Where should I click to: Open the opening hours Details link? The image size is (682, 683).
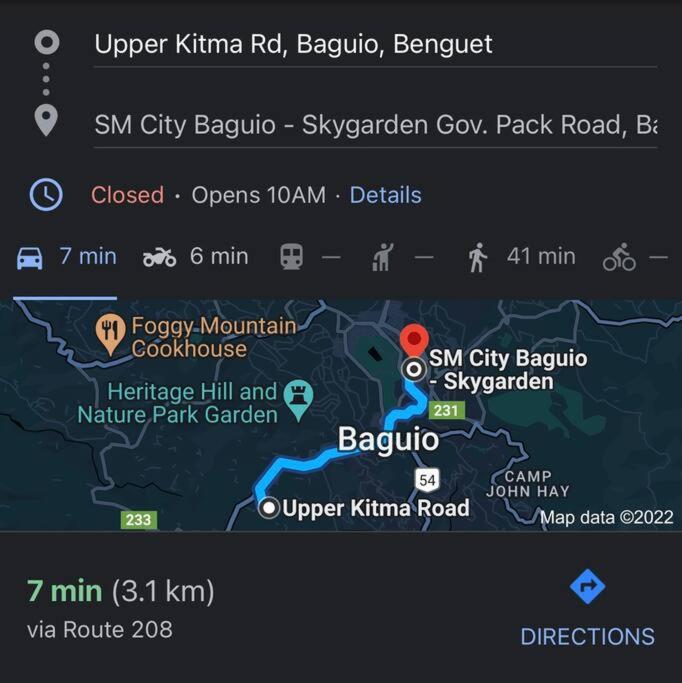coord(385,195)
